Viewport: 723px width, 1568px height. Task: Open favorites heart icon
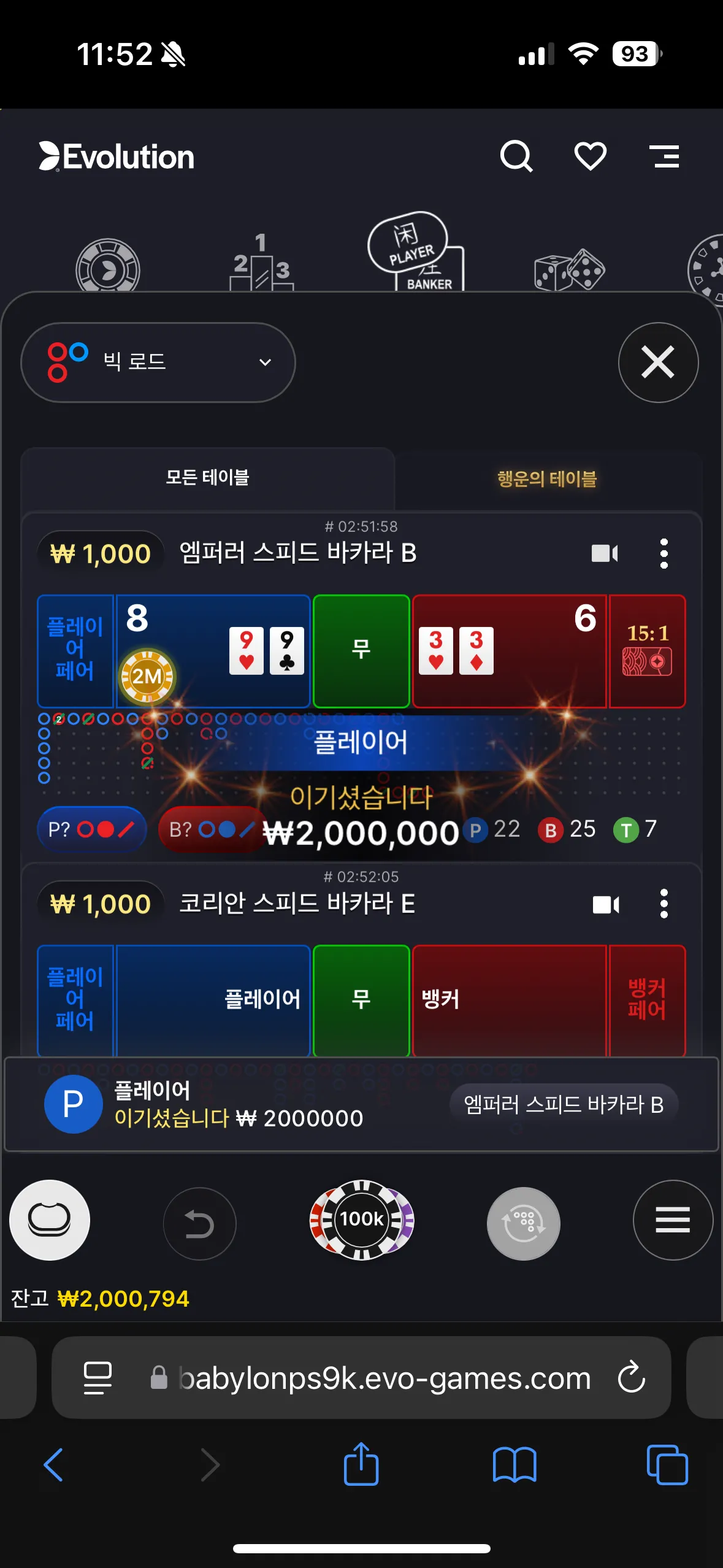[590, 156]
